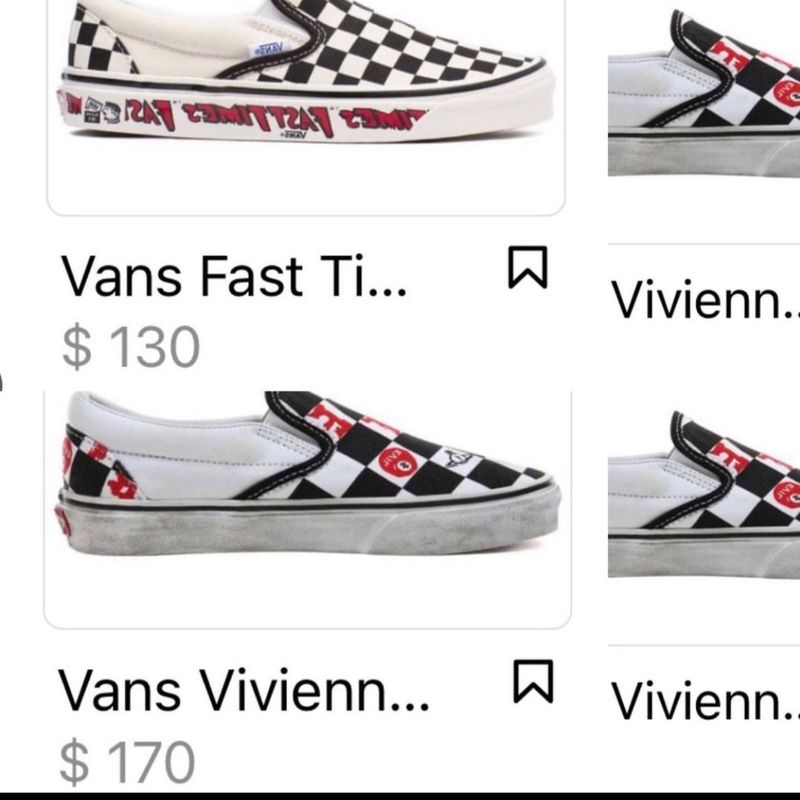
Task: Save the $170 Vans Vivienne shoe
Action: coord(532,681)
